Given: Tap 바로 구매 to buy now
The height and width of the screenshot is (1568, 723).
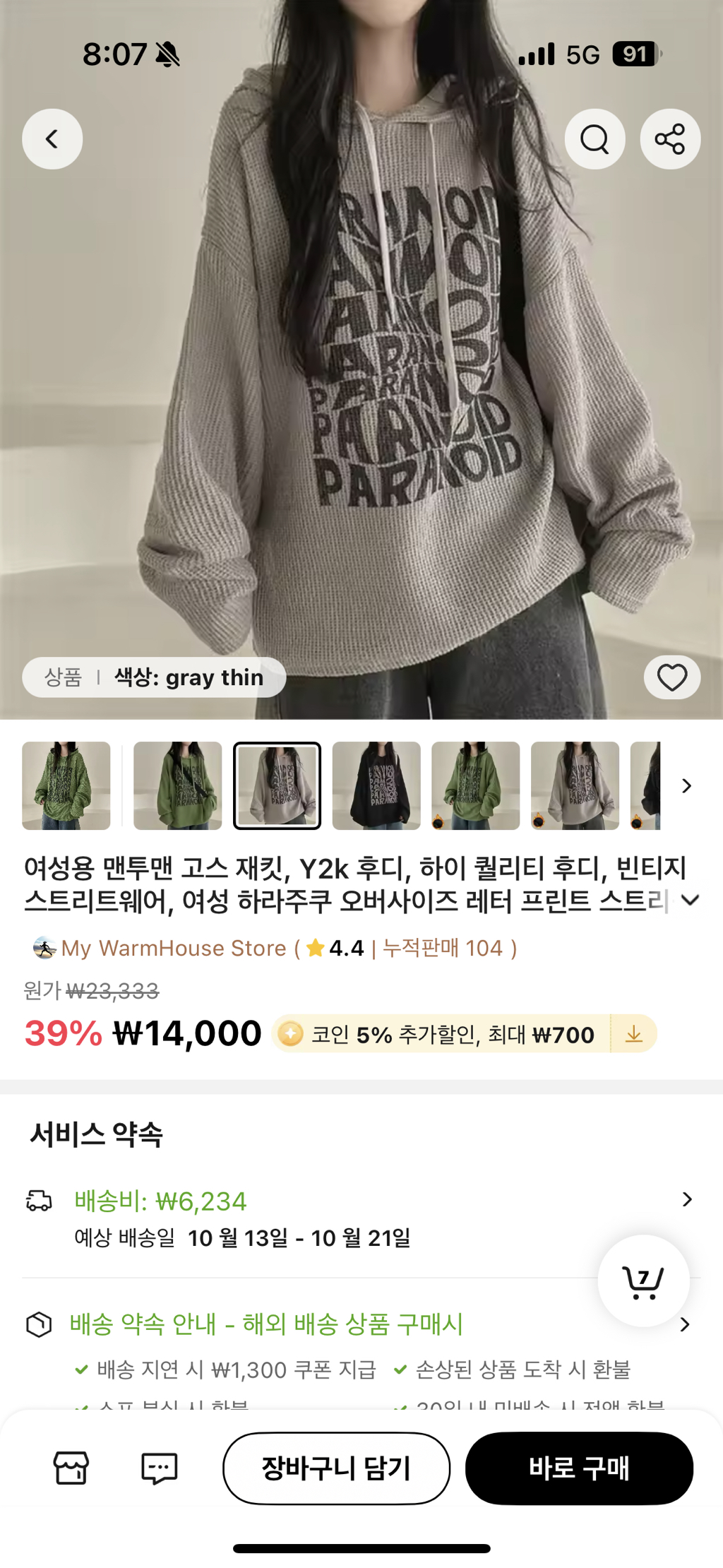Looking at the screenshot, I should [580, 1468].
